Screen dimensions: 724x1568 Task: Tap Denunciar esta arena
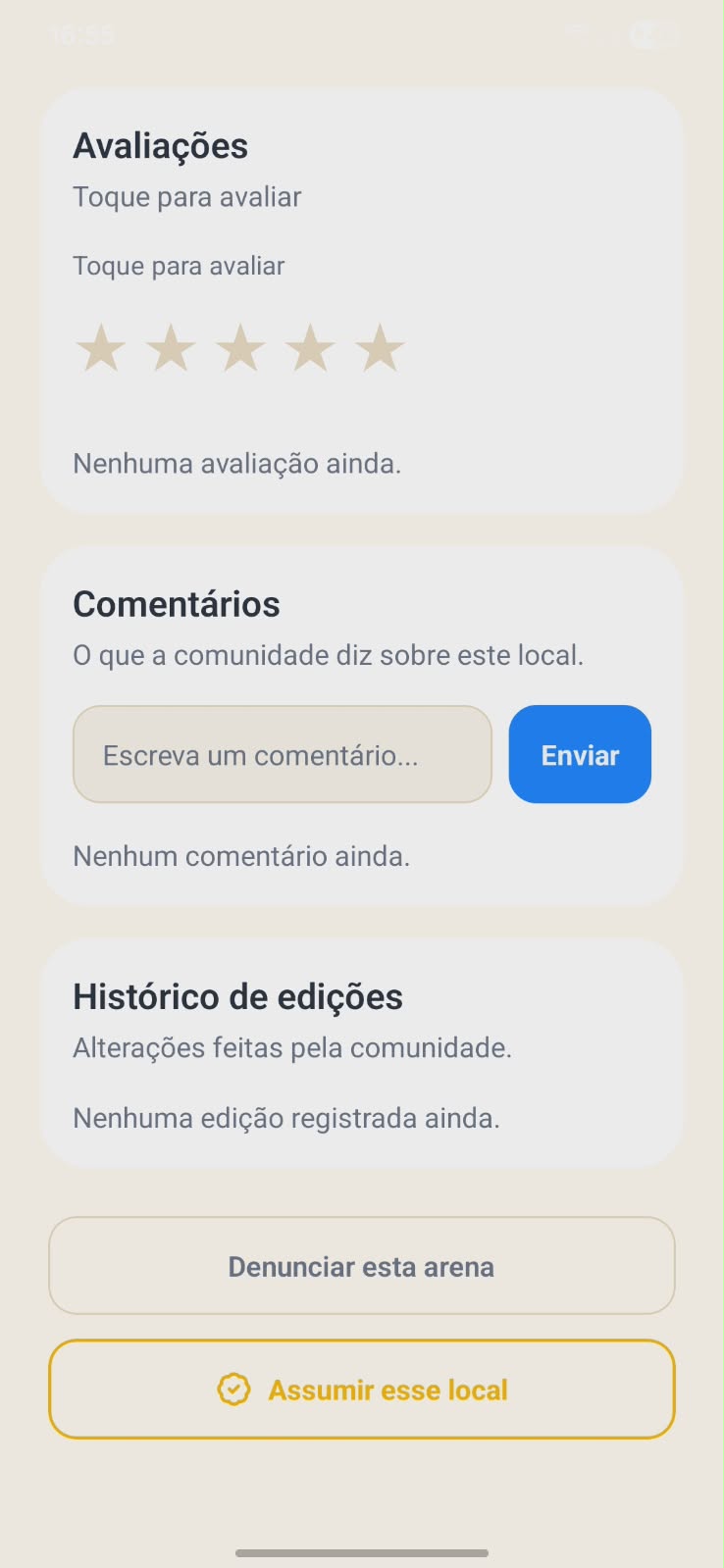(x=361, y=1266)
